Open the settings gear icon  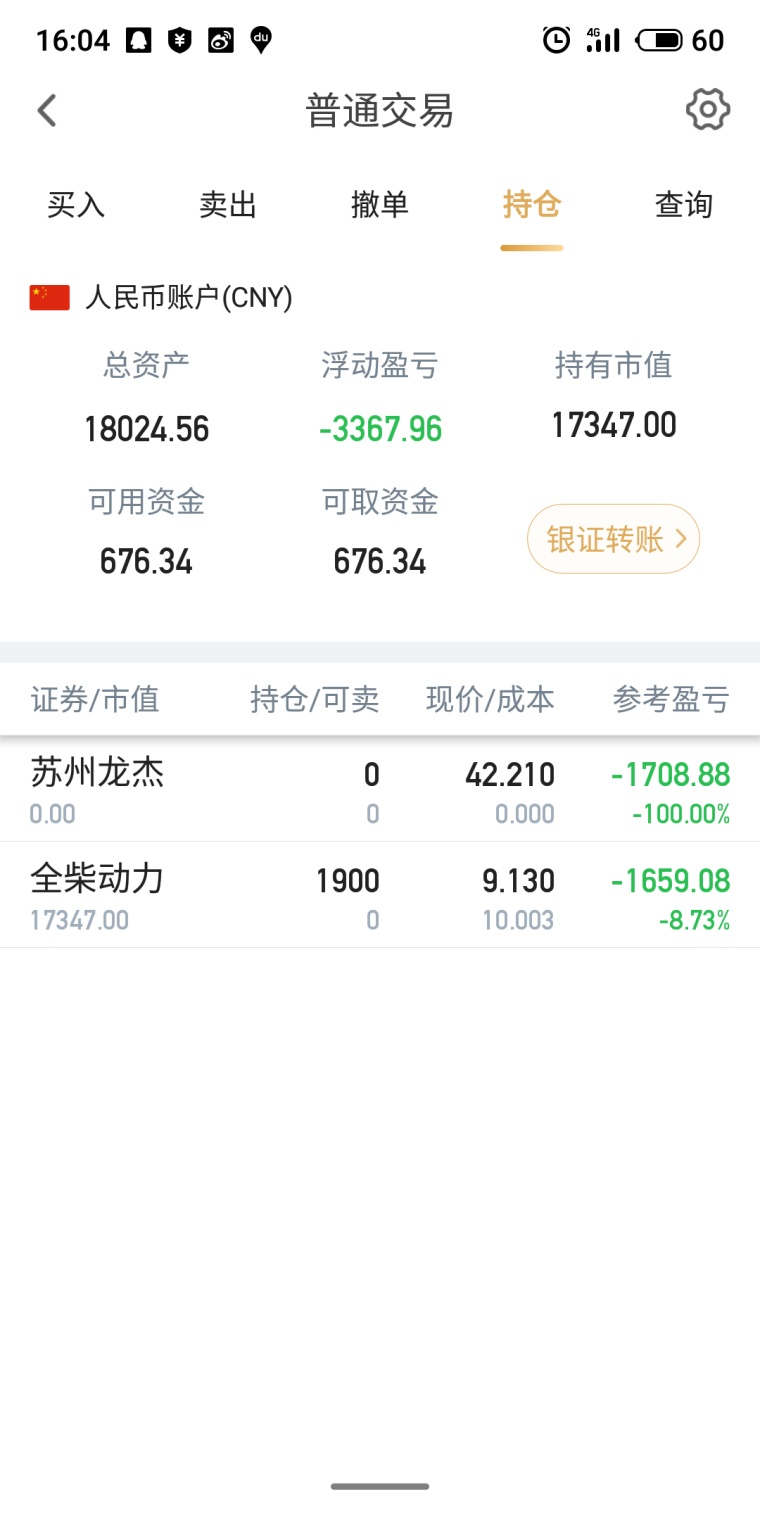click(708, 109)
